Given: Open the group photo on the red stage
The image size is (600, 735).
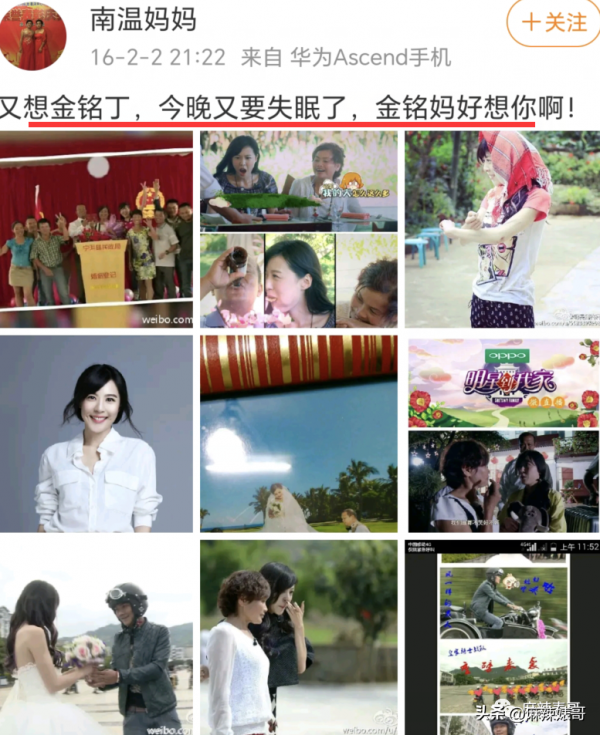Looking at the screenshot, I should [x=96, y=230].
